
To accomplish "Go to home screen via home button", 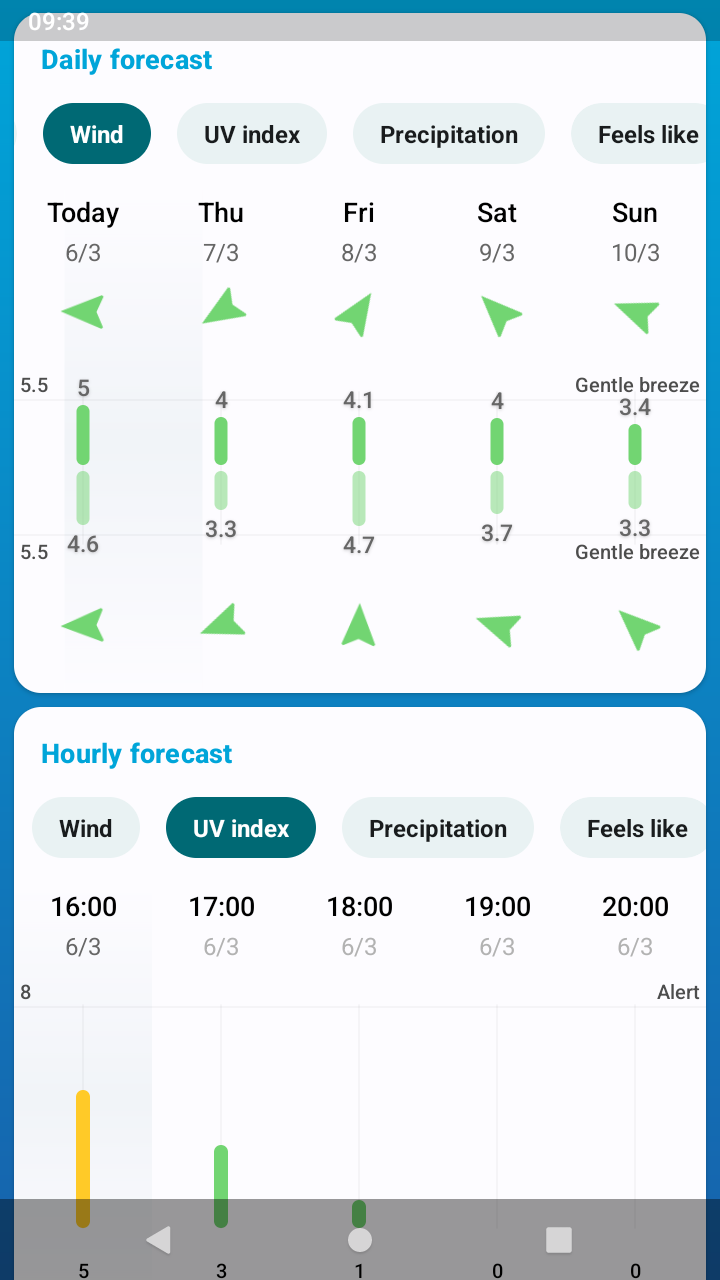I will coord(360,1240).
